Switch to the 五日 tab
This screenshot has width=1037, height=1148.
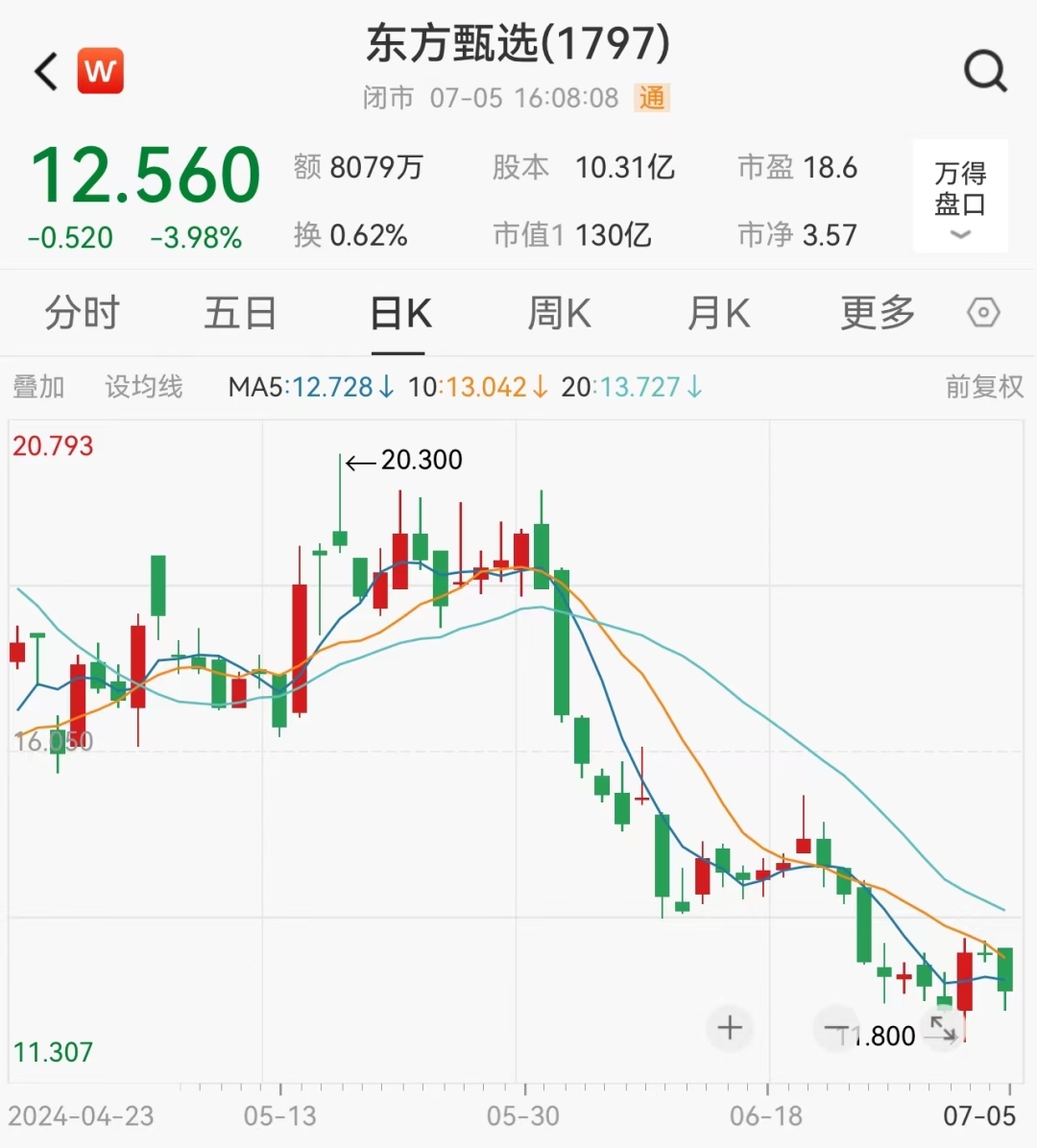tap(240, 314)
